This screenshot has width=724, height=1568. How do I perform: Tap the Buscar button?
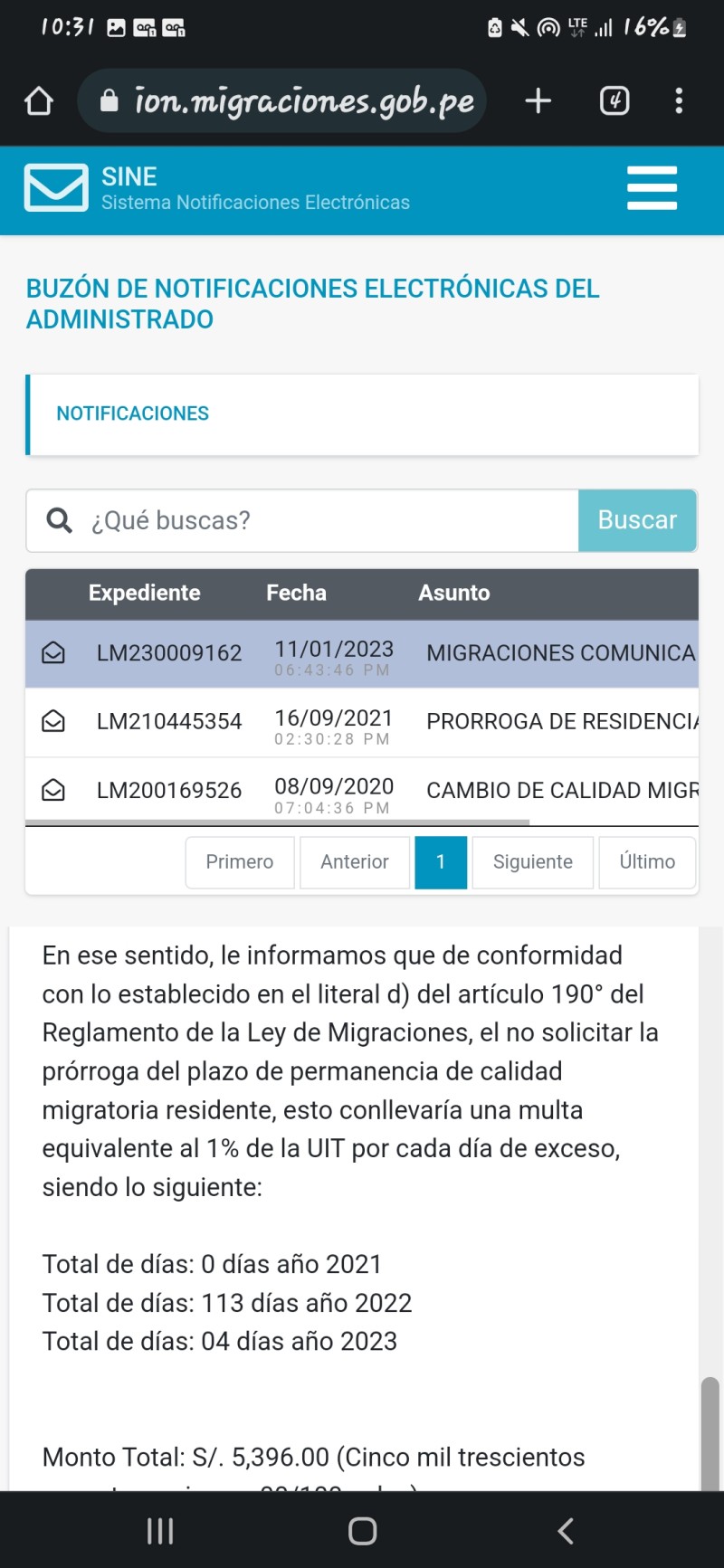(637, 520)
